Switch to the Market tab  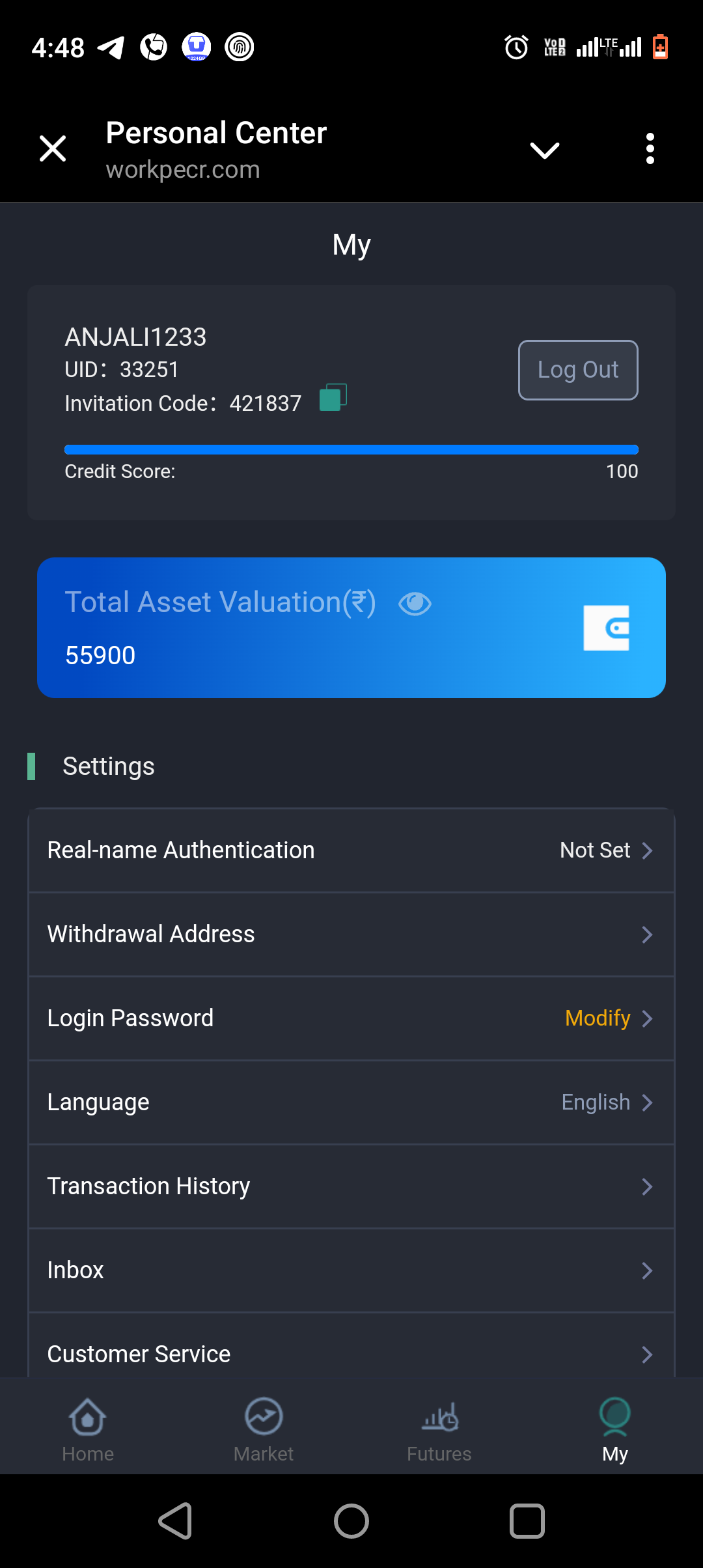264,1429
